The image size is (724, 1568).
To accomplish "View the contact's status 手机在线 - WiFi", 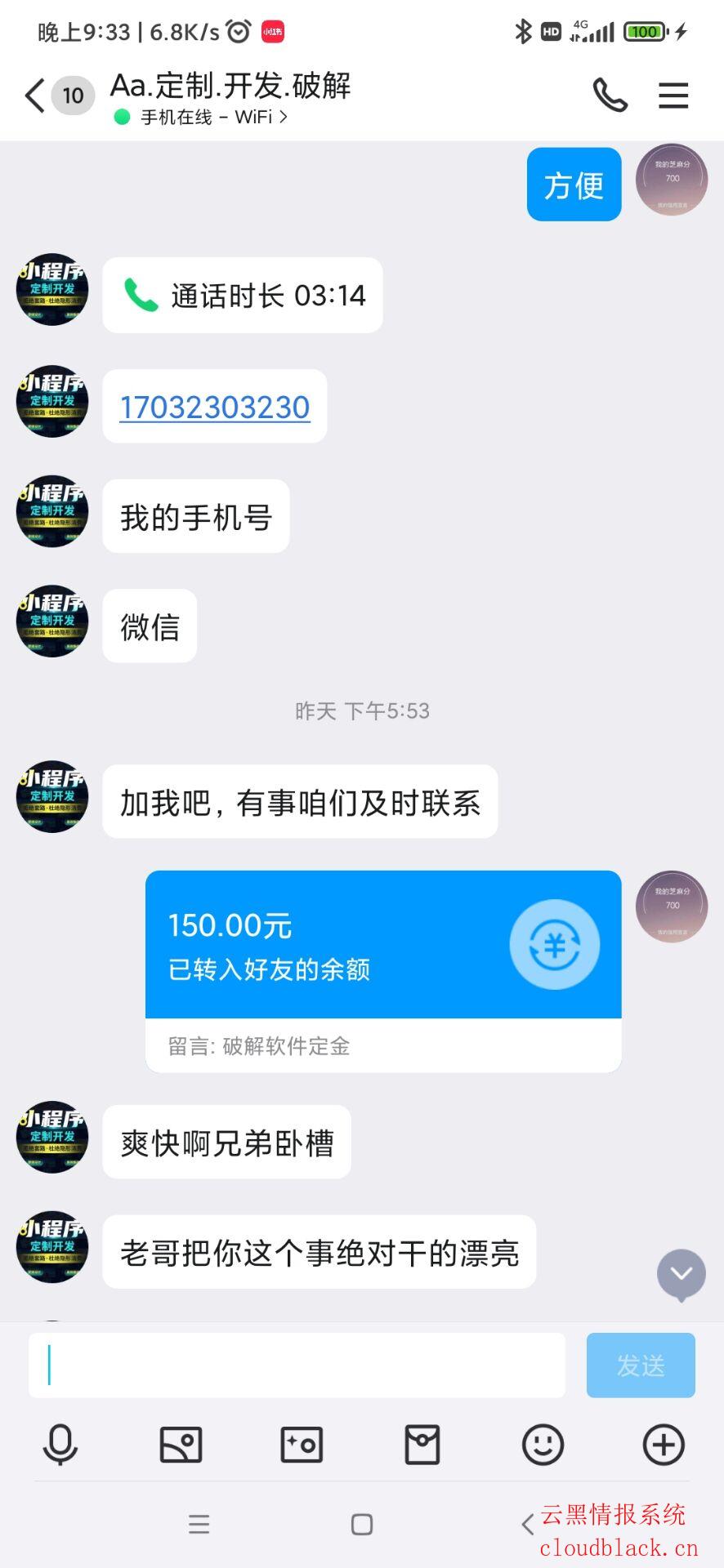I will (x=206, y=118).
